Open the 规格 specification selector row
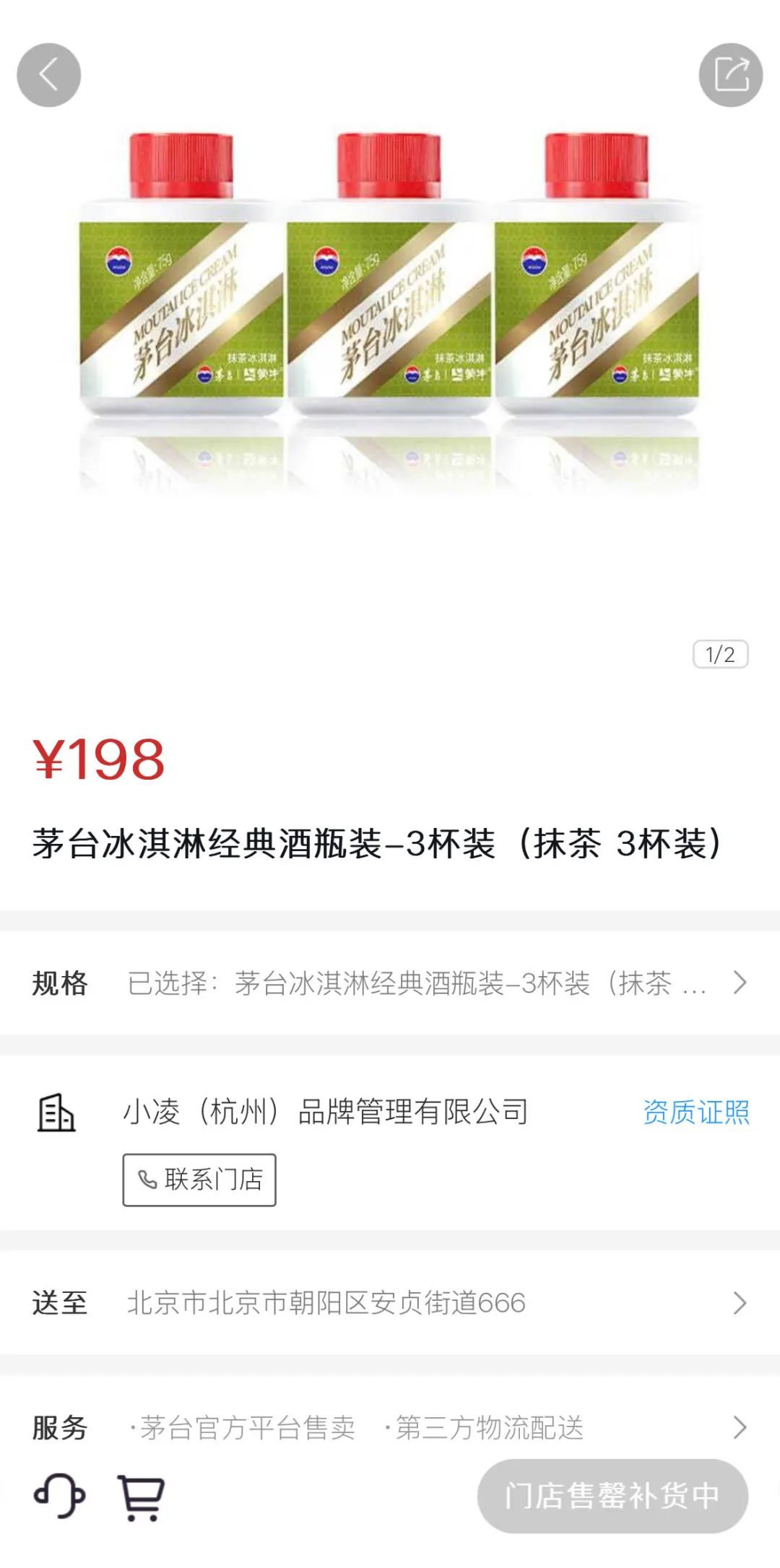The width and height of the screenshot is (780, 1568). pyautogui.click(x=390, y=983)
